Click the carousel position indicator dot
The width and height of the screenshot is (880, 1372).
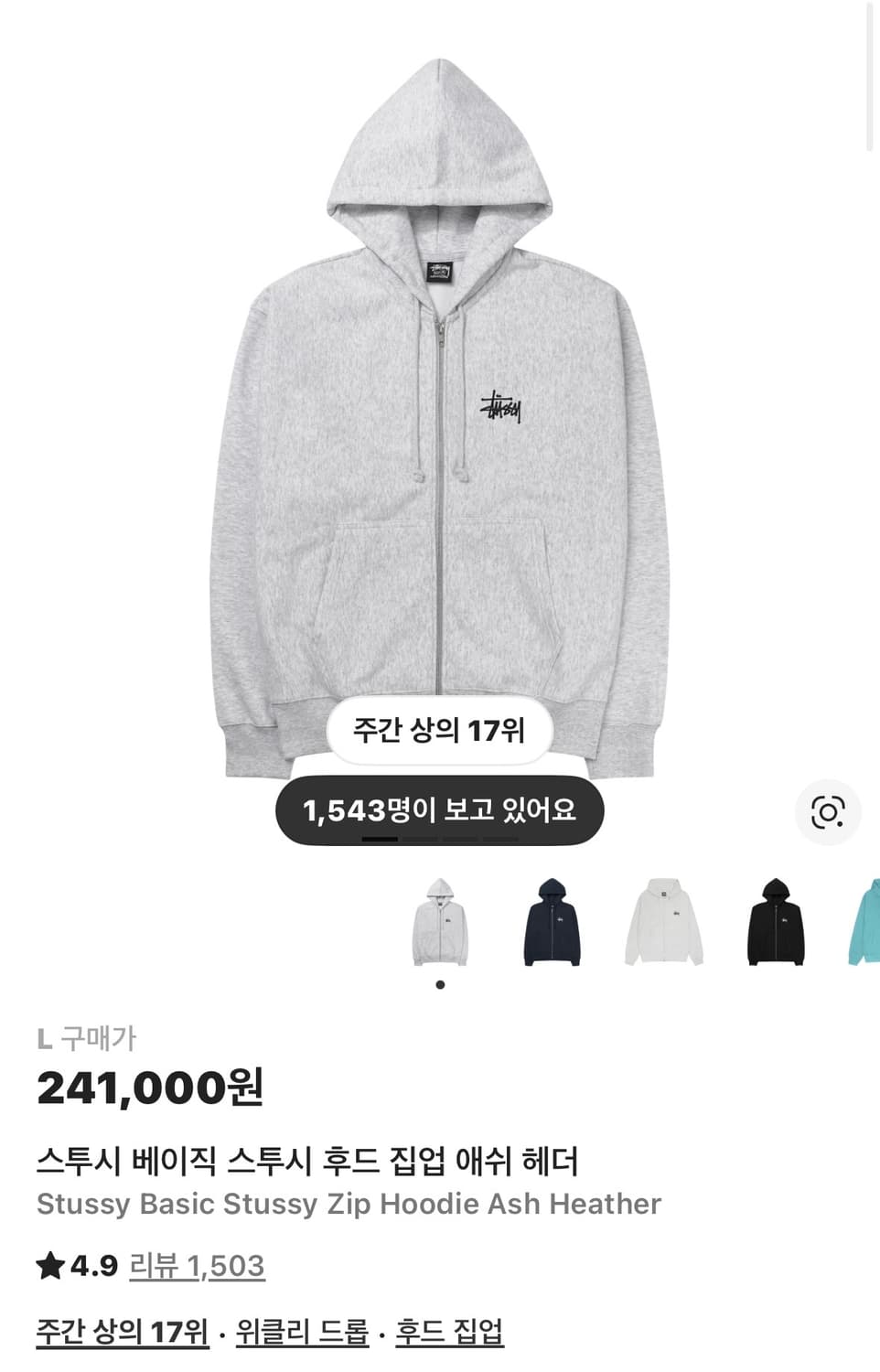click(440, 984)
